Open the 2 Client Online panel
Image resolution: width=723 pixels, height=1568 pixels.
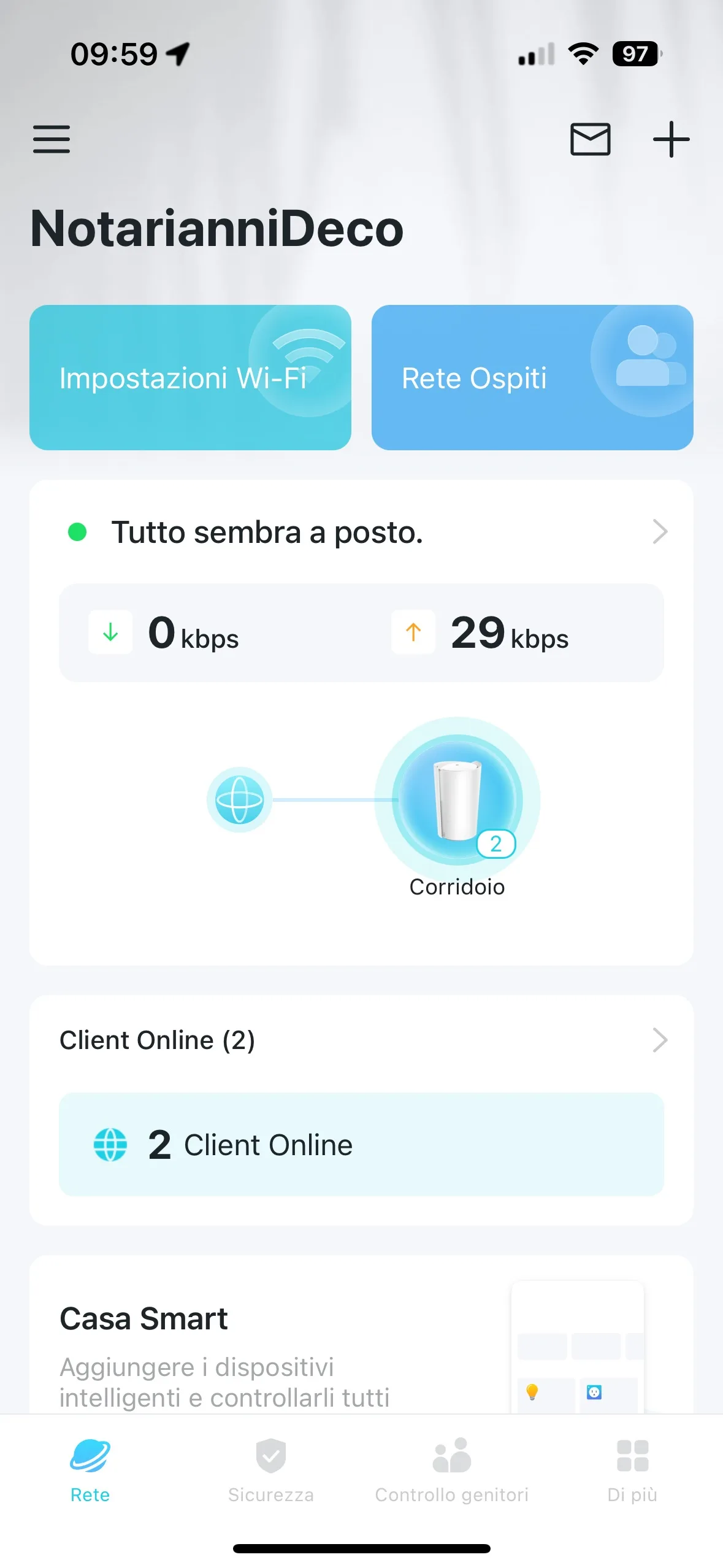pos(361,1144)
